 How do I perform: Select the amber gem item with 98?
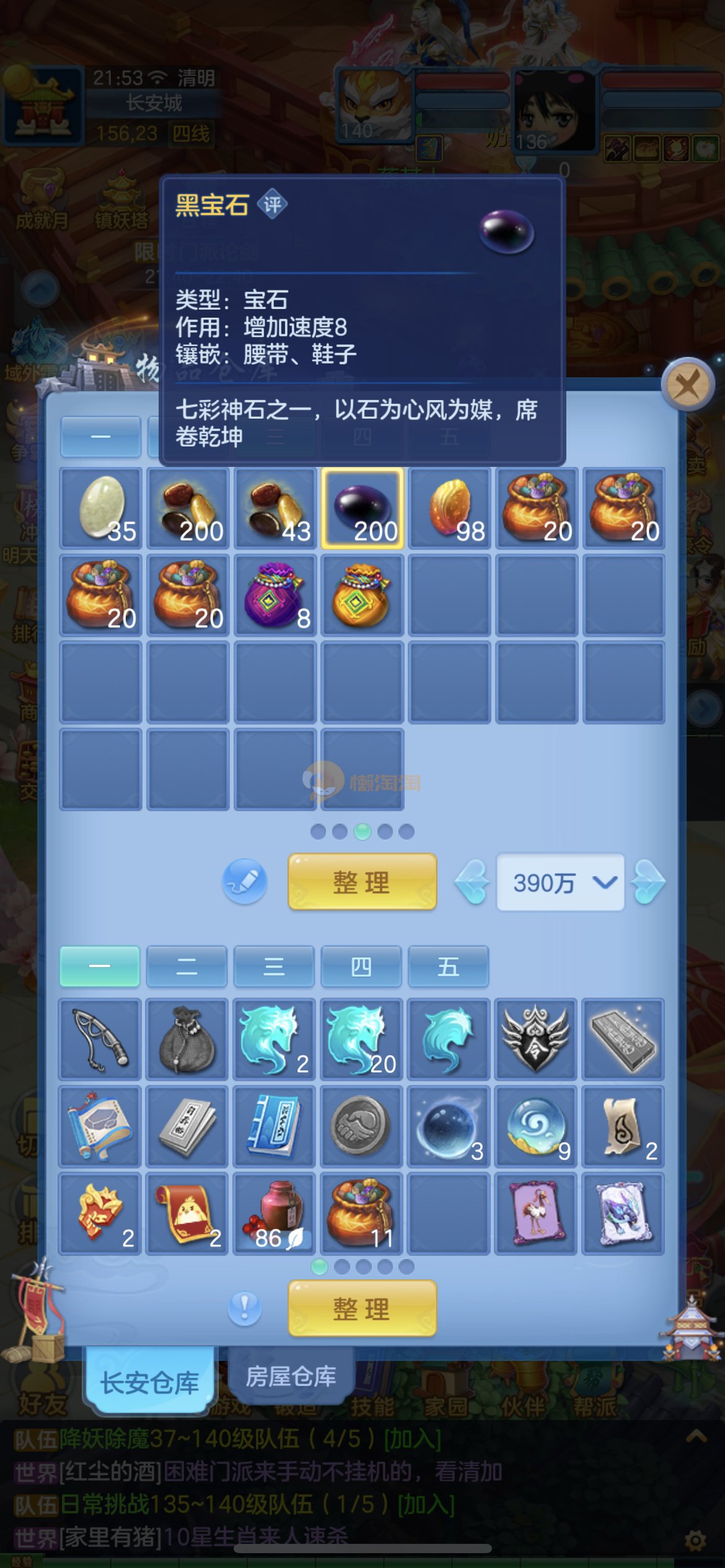click(450, 508)
